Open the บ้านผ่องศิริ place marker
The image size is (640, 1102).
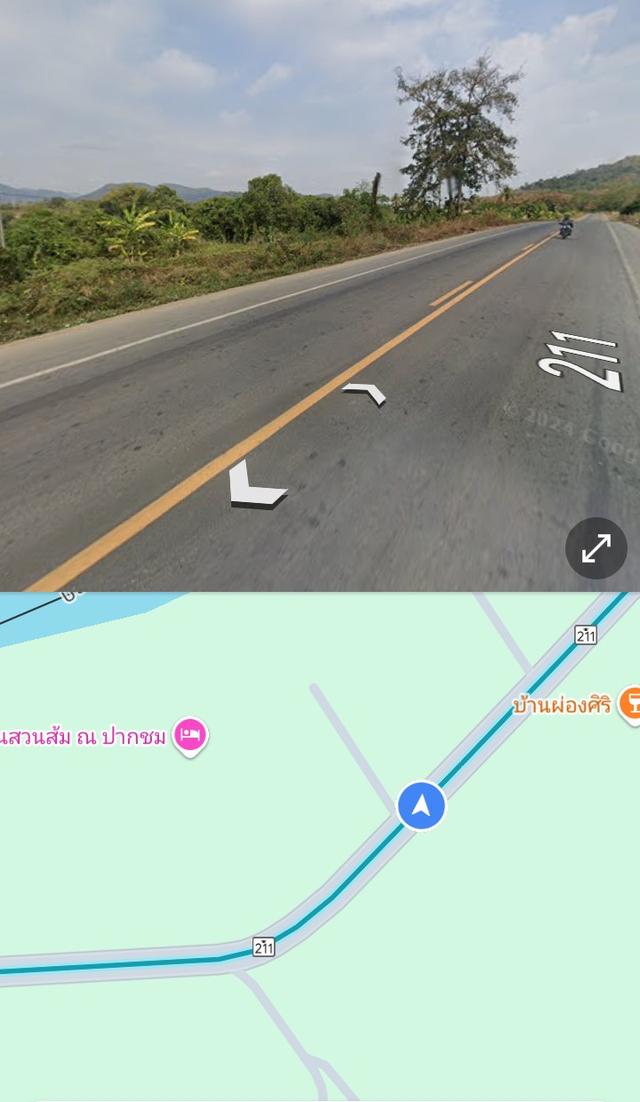629,704
